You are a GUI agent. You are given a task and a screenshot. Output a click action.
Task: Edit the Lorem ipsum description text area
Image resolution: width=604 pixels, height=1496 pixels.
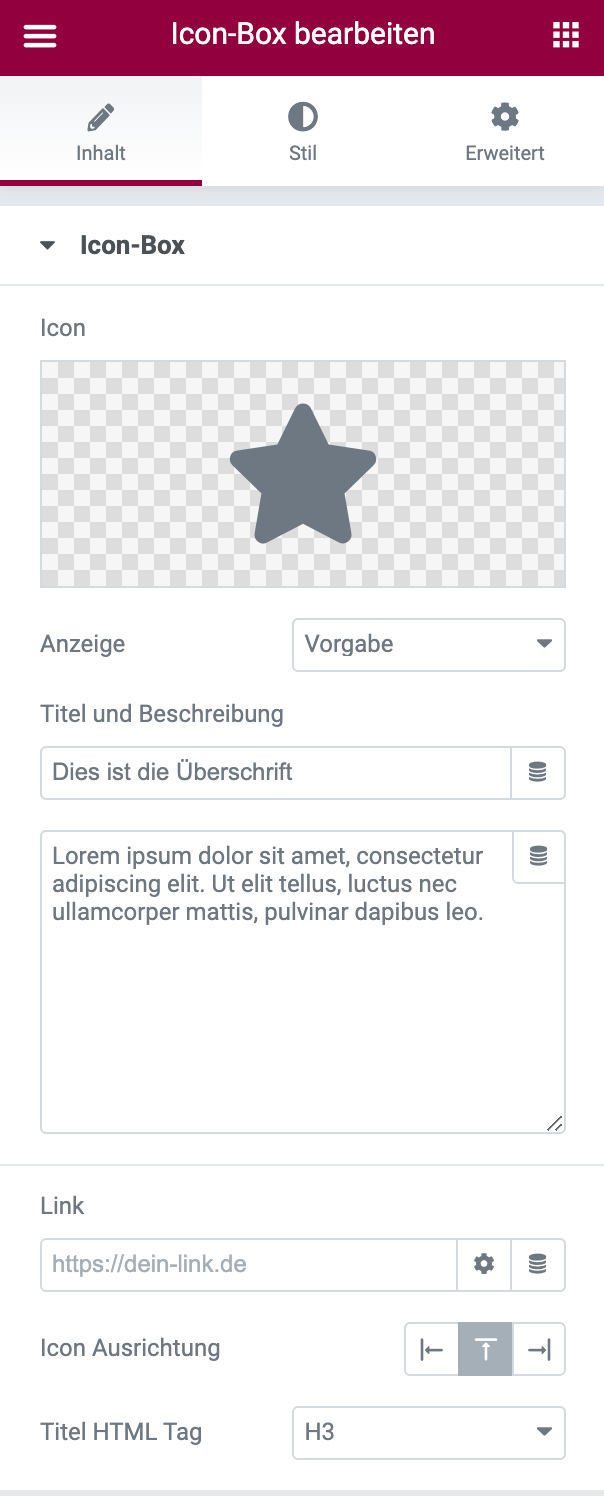275,980
